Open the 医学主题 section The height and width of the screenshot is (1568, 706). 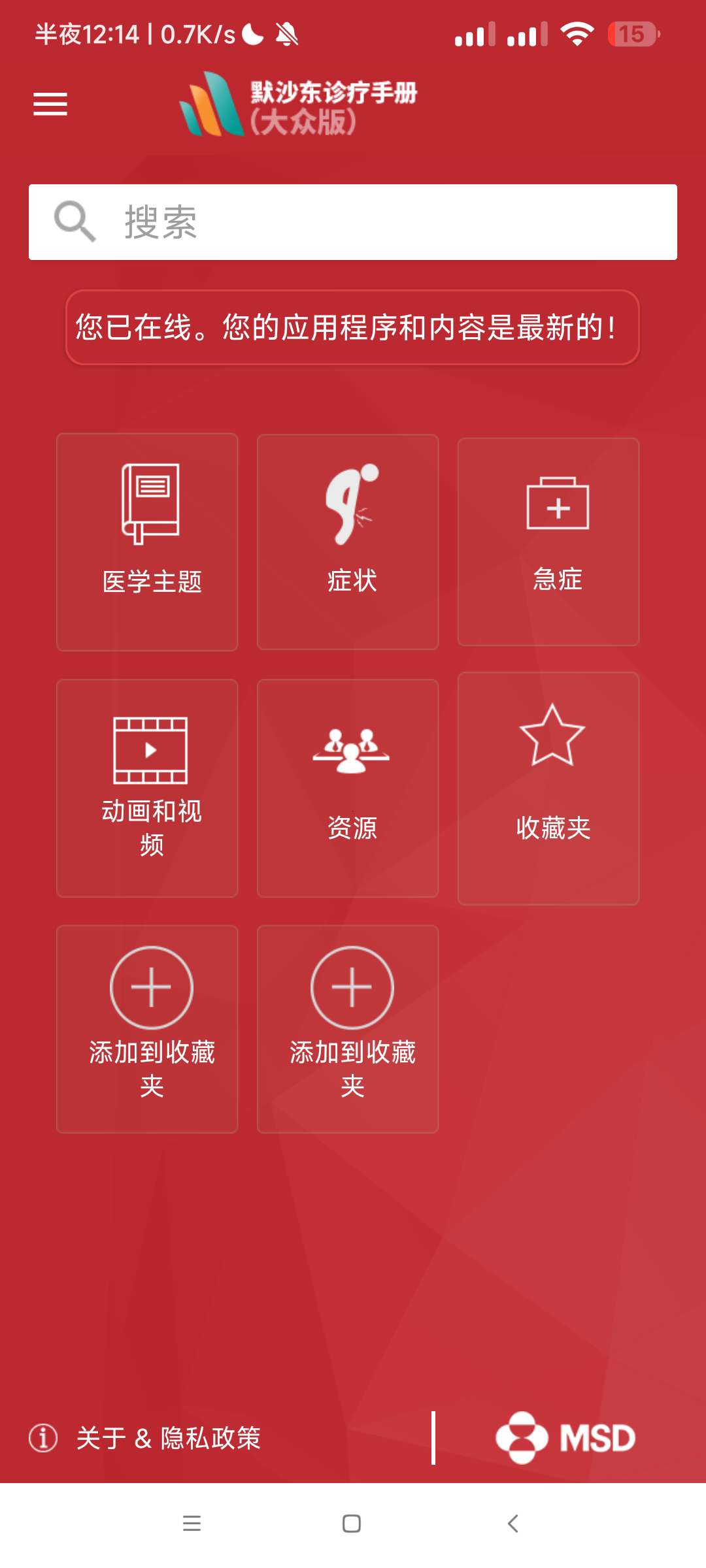(148, 542)
